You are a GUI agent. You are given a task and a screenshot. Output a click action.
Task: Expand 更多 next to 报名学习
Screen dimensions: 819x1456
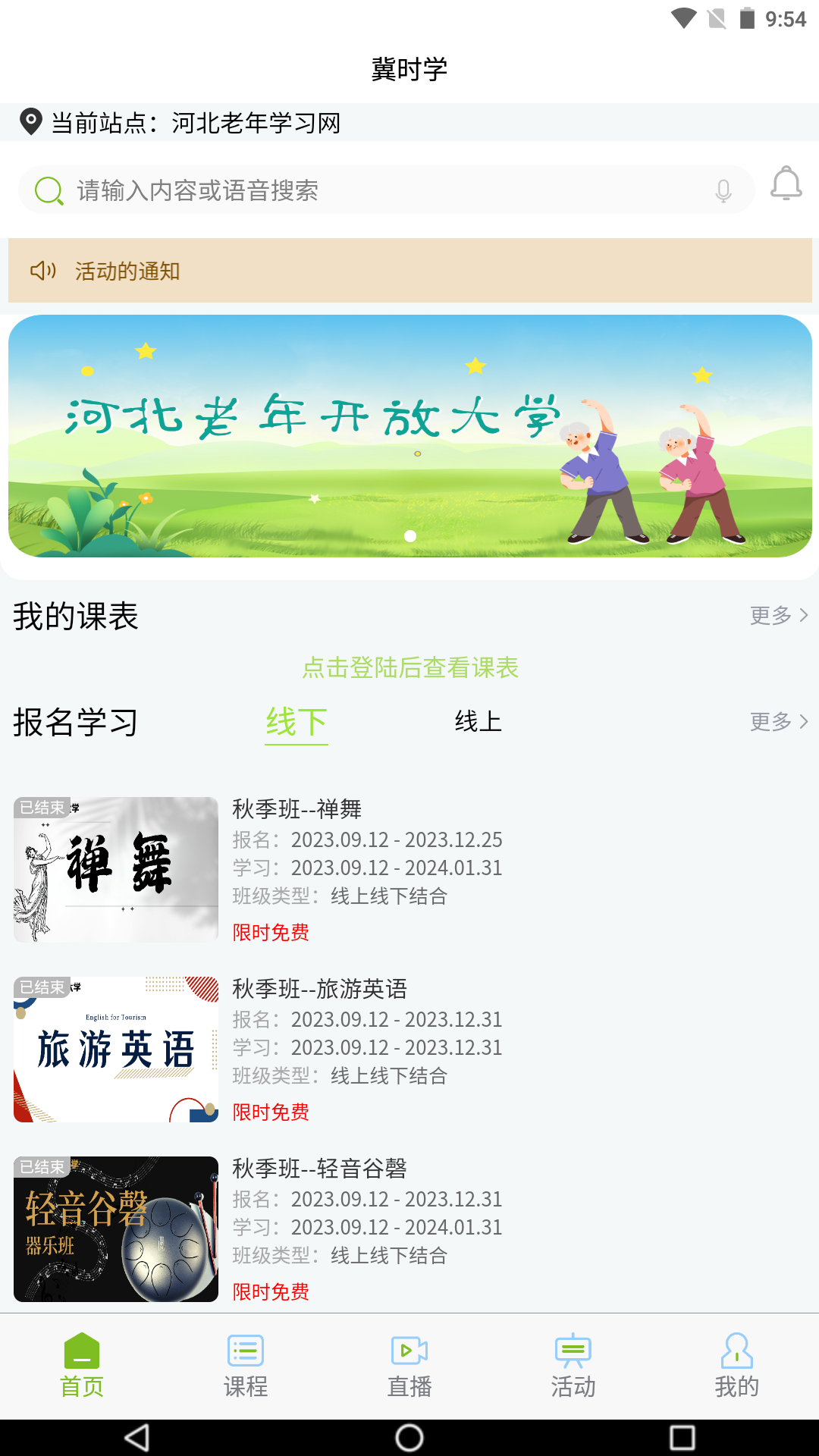(770, 722)
